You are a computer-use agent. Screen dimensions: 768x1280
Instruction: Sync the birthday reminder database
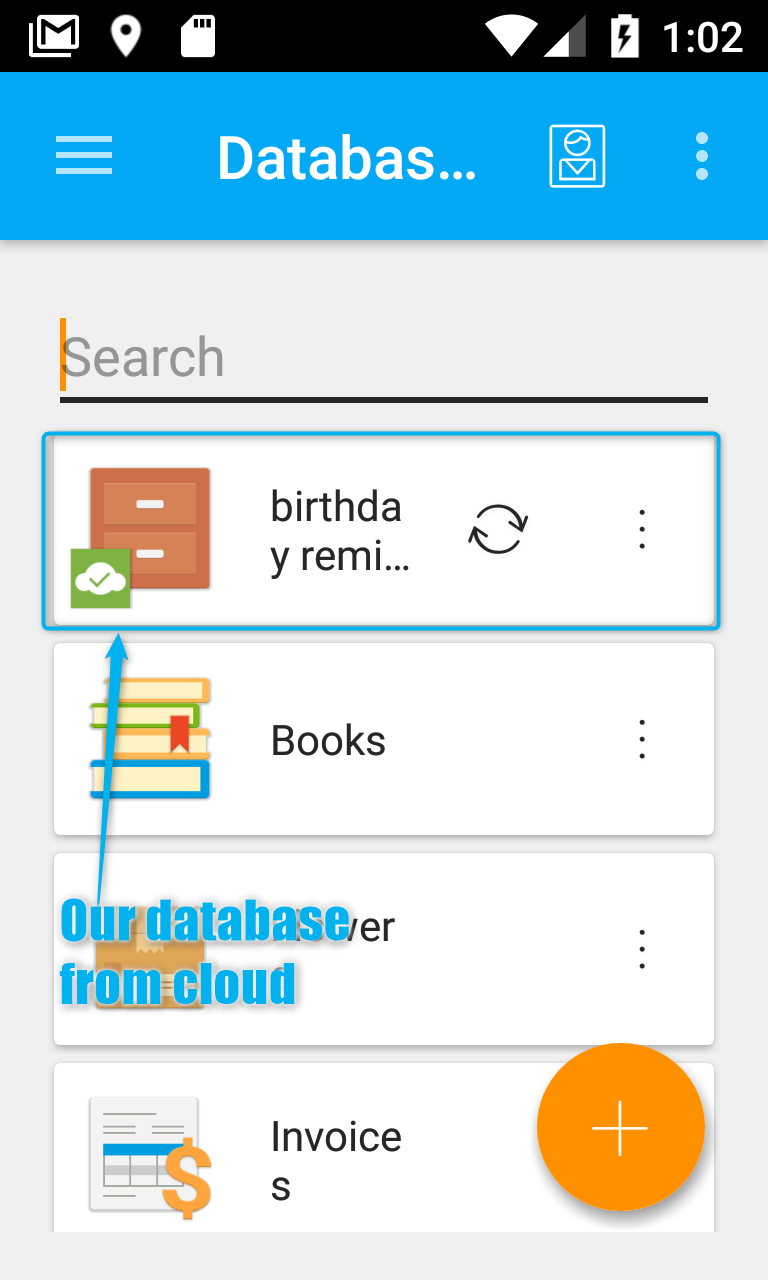[498, 529]
